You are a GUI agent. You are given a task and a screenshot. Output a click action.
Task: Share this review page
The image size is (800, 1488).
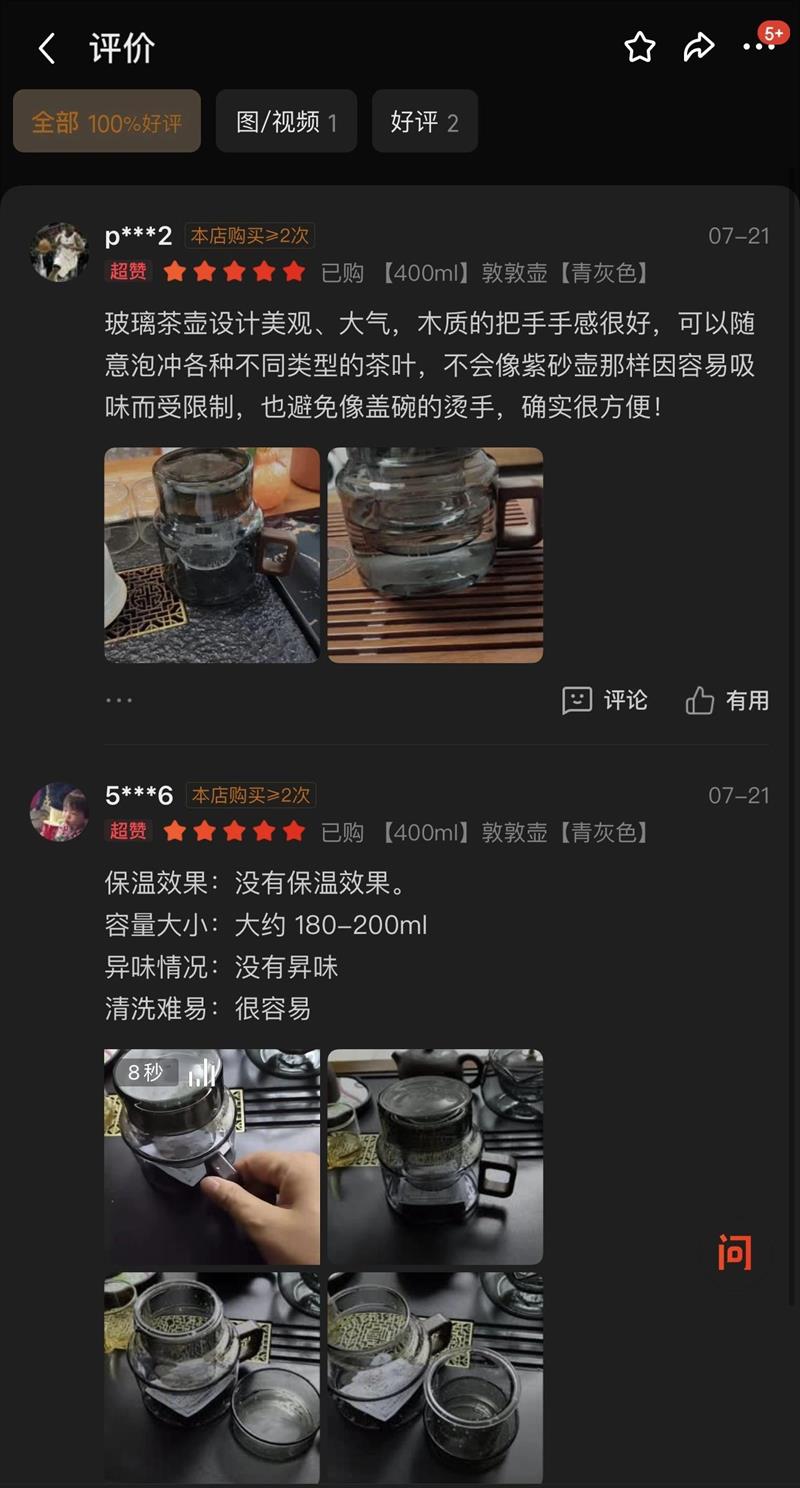tap(698, 47)
